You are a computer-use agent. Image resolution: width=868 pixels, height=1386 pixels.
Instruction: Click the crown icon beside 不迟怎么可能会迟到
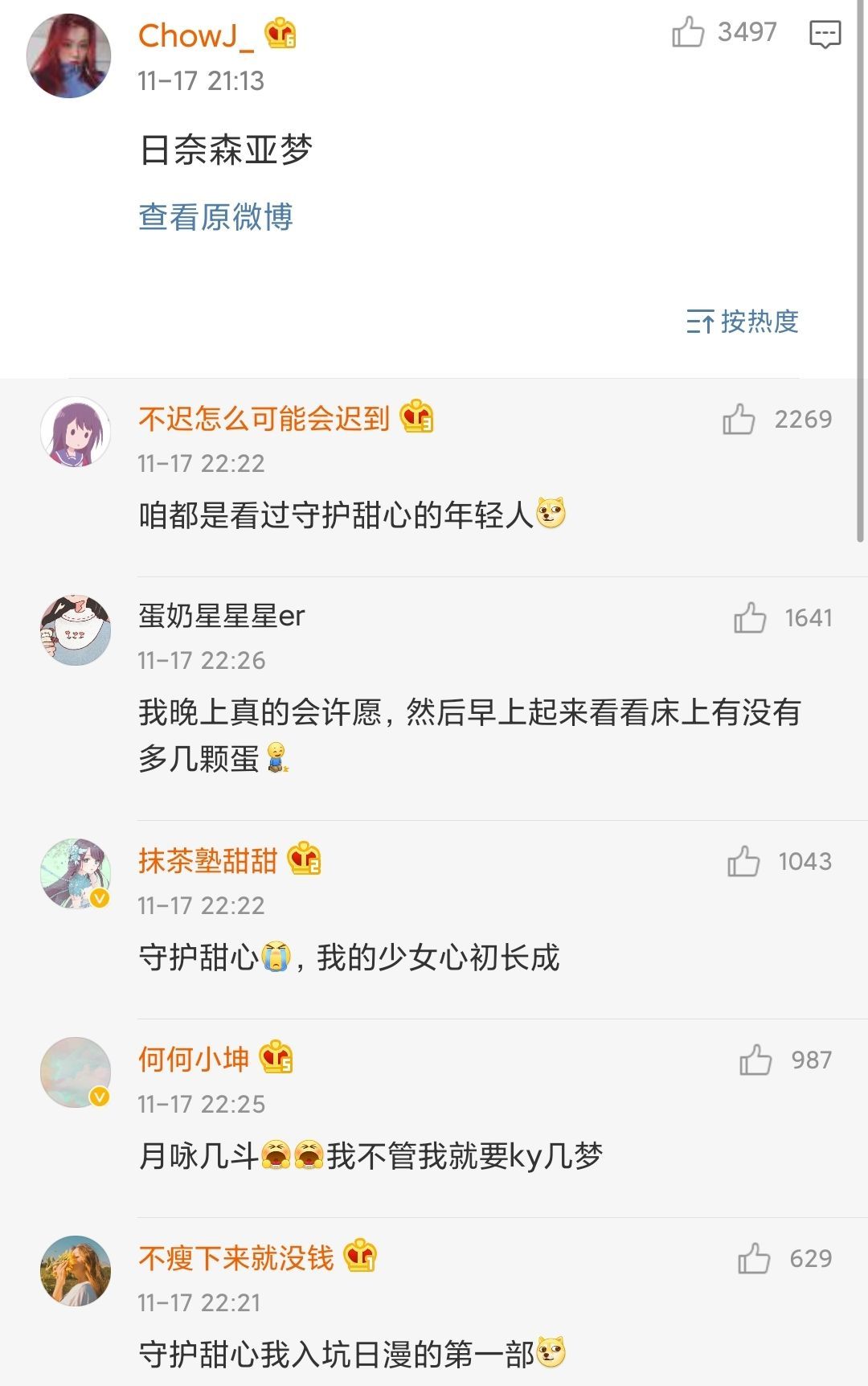coord(417,419)
